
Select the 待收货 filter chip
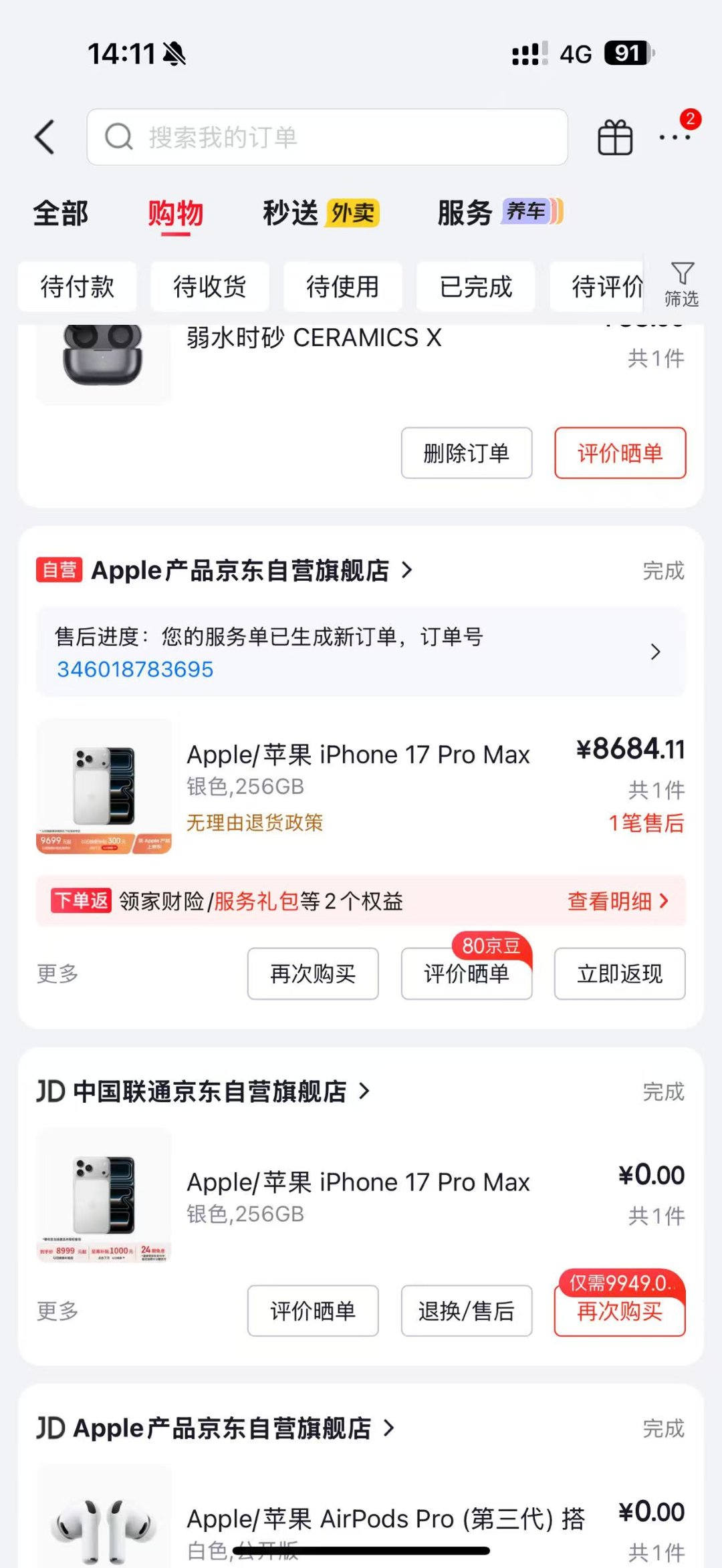click(x=210, y=286)
